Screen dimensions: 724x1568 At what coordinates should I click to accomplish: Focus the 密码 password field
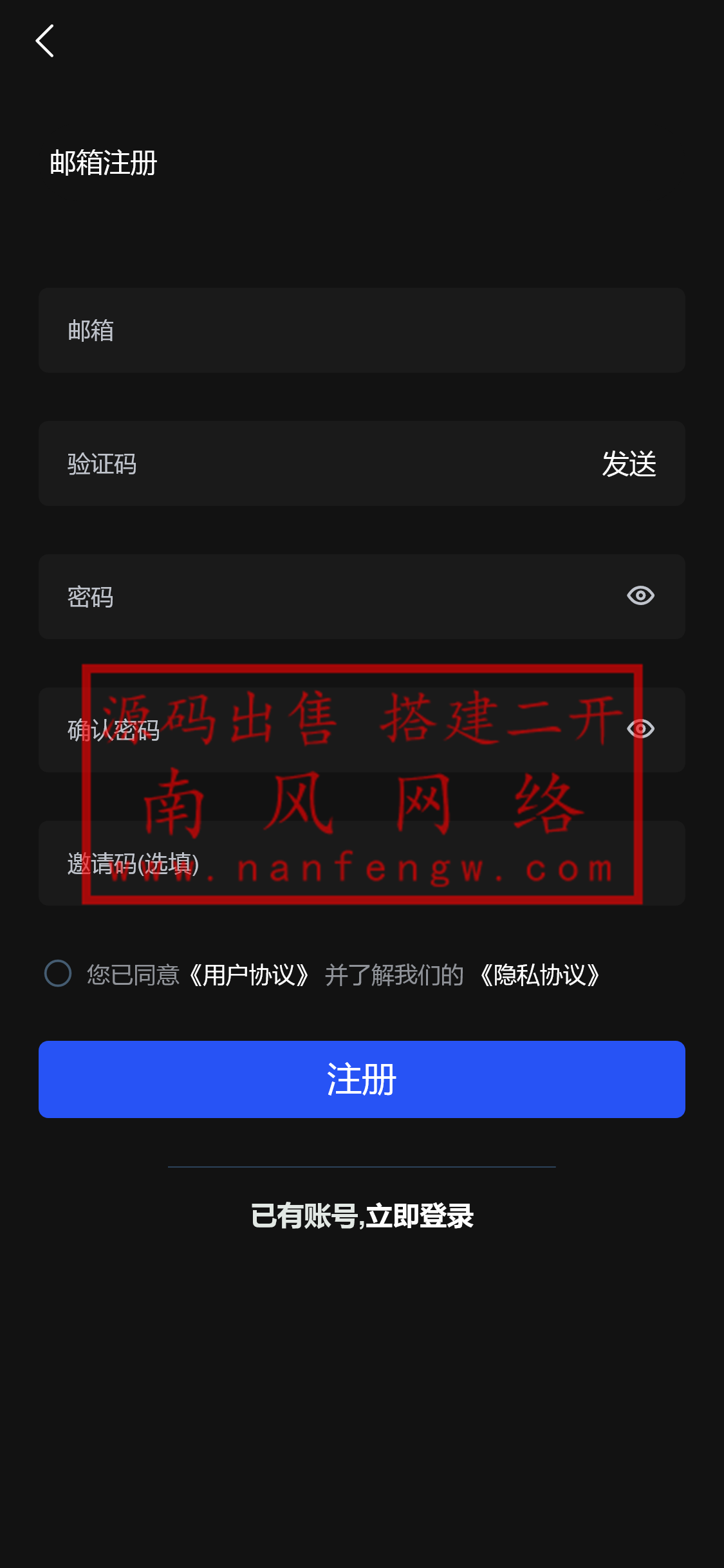[x=290, y=597]
